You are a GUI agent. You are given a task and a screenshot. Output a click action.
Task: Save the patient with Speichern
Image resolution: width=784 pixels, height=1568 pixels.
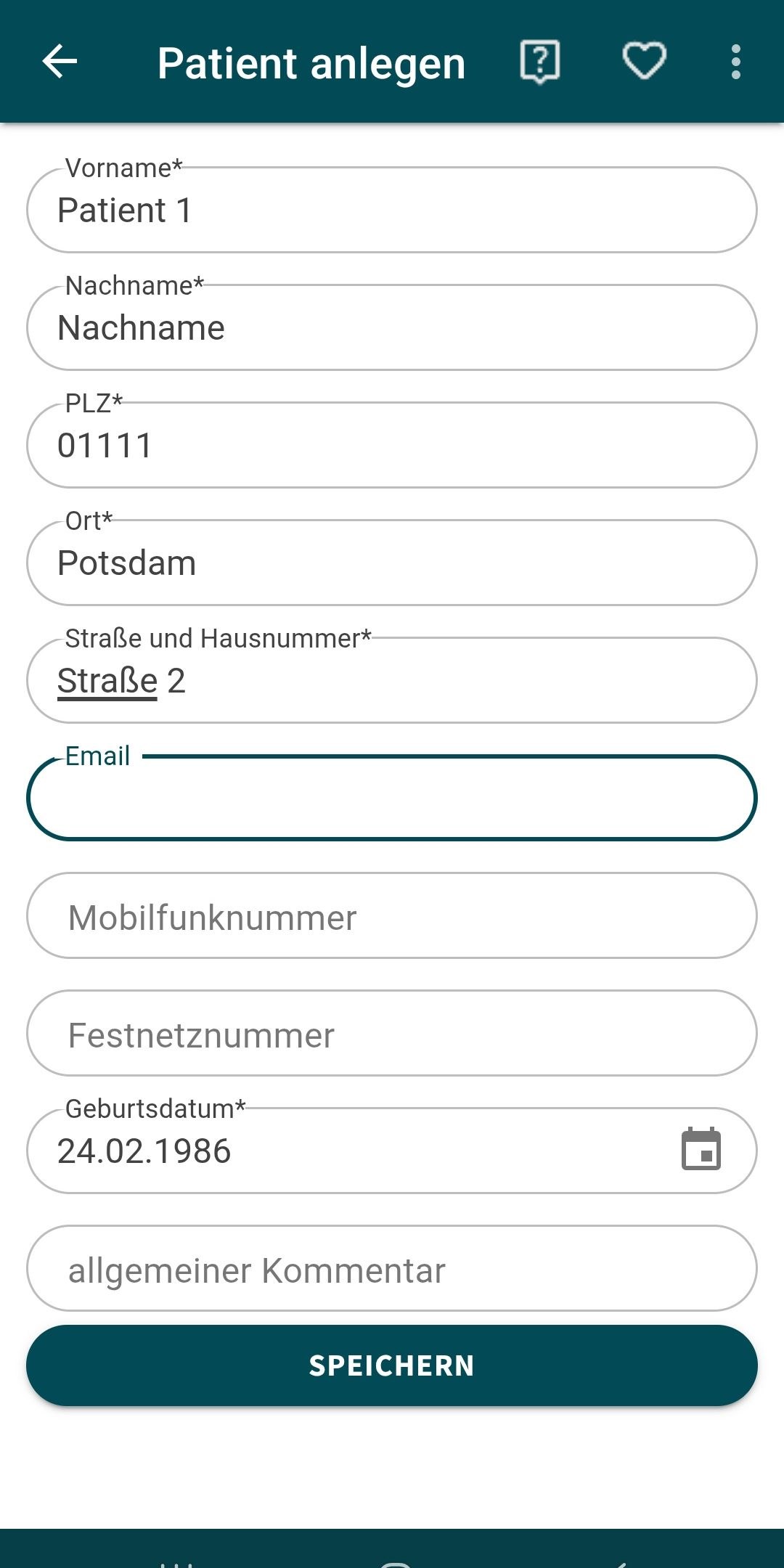[x=392, y=1365]
